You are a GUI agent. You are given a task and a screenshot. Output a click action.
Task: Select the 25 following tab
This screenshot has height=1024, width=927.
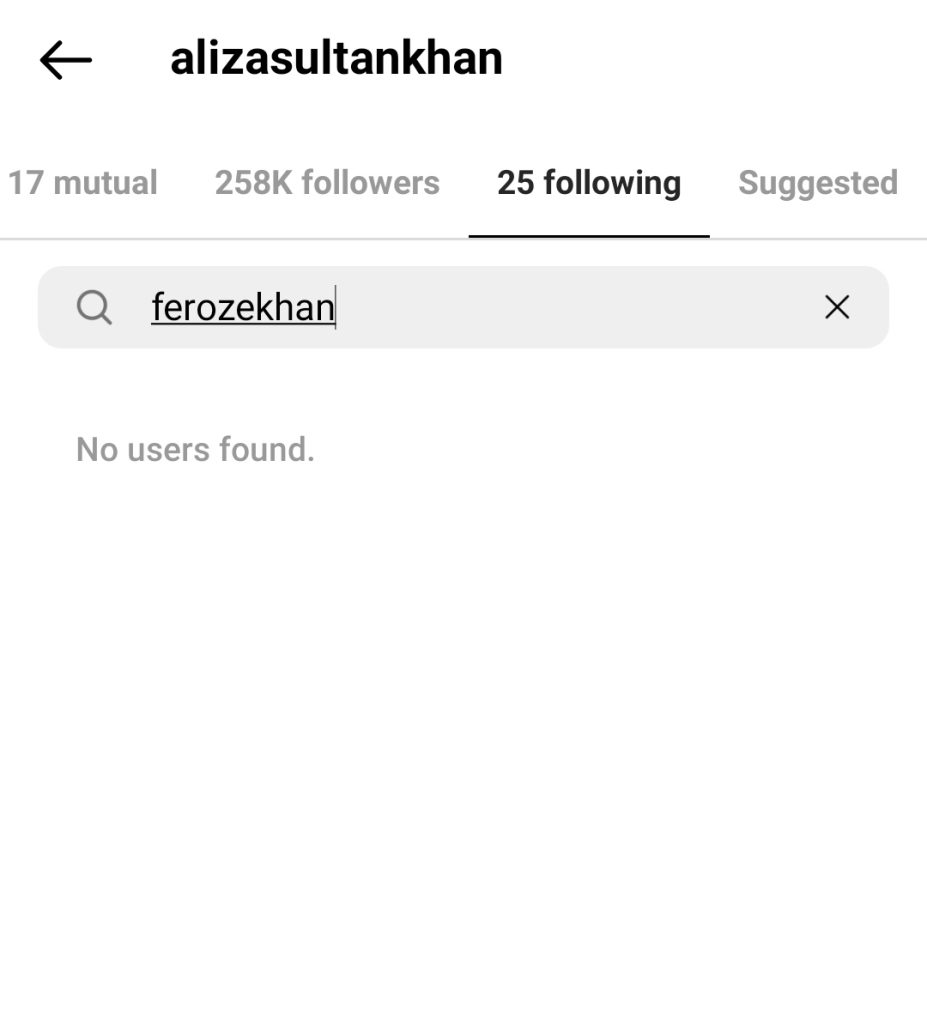pyautogui.click(x=589, y=183)
